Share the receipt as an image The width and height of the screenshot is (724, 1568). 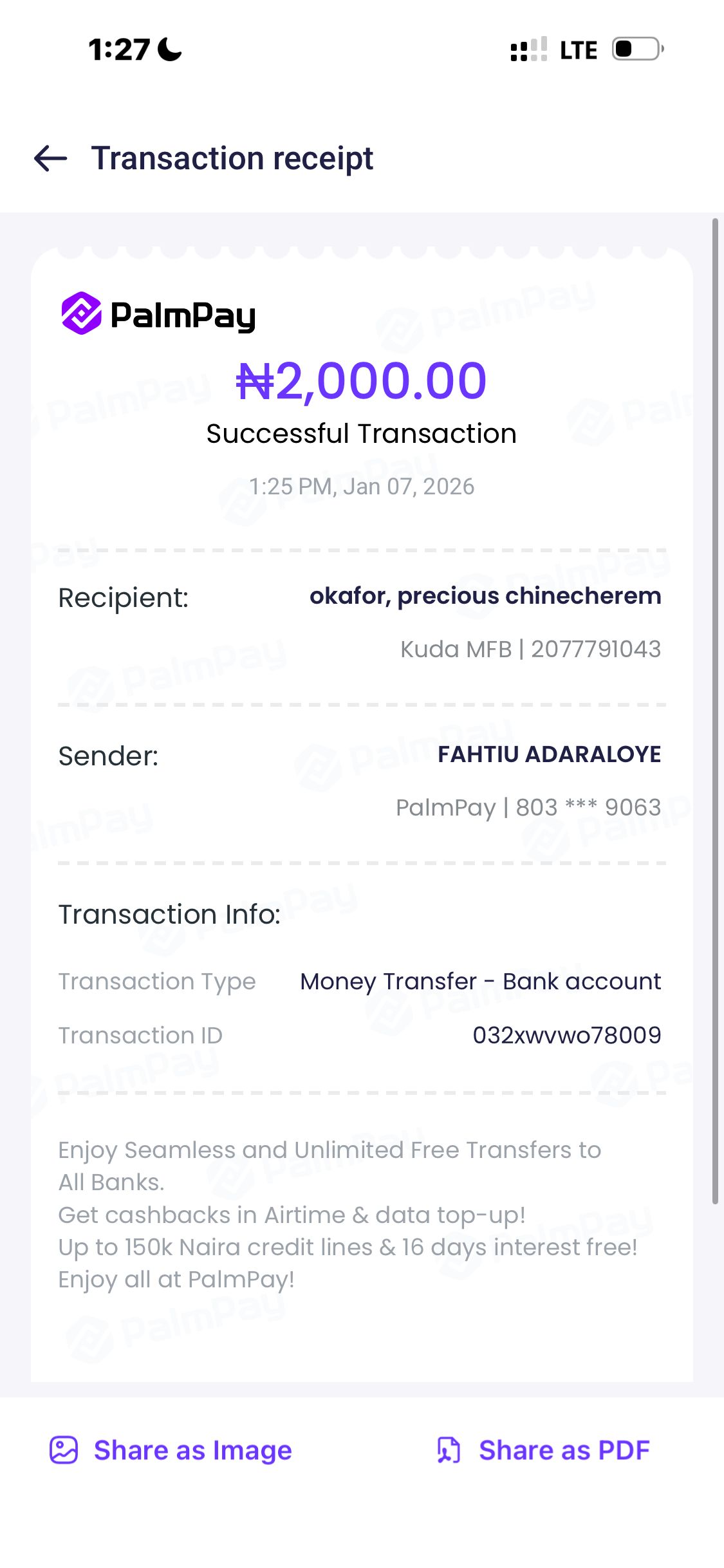[x=171, y=1450]
